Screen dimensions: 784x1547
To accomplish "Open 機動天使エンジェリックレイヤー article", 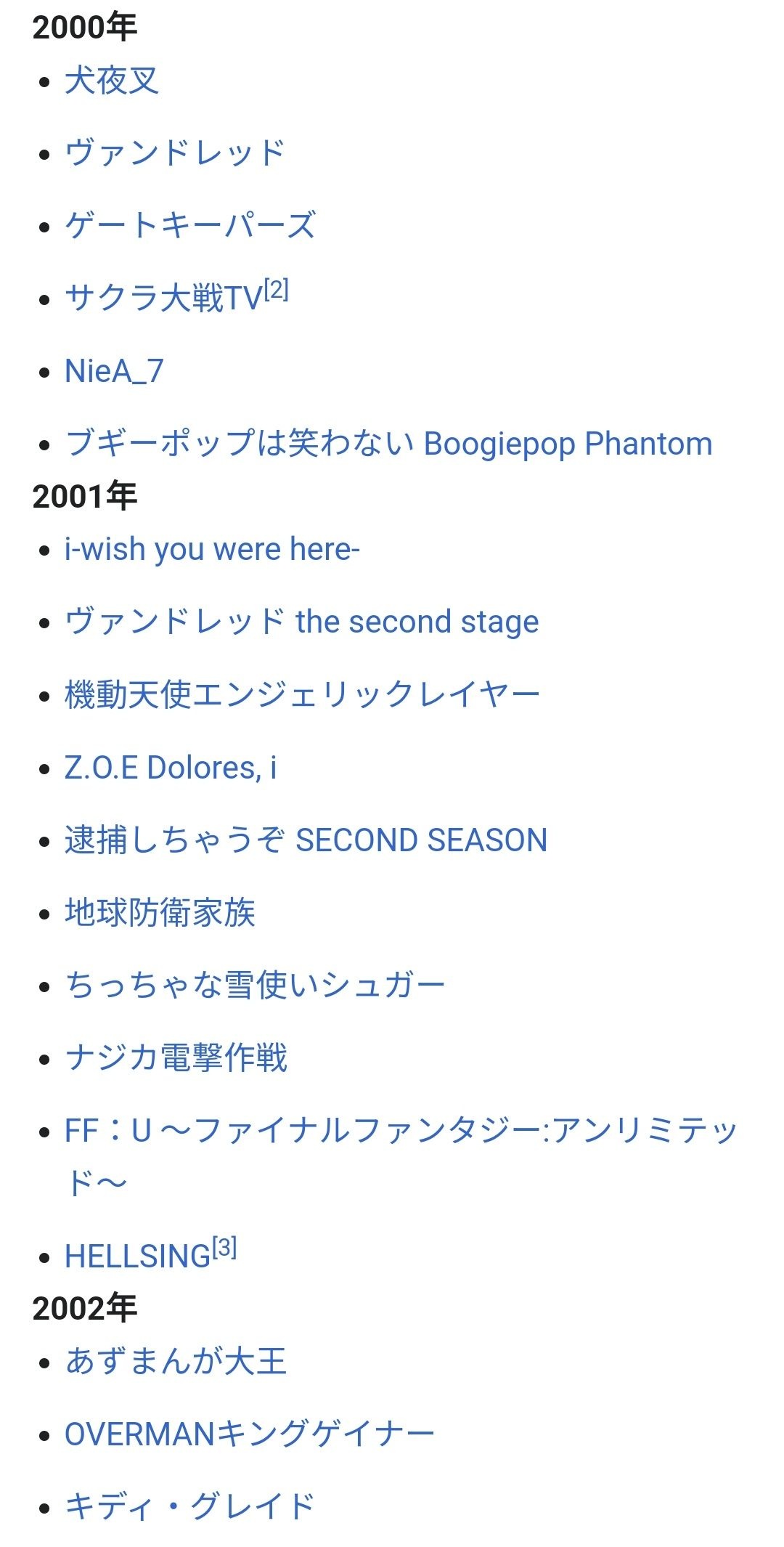I will click(x=302, y=695).
